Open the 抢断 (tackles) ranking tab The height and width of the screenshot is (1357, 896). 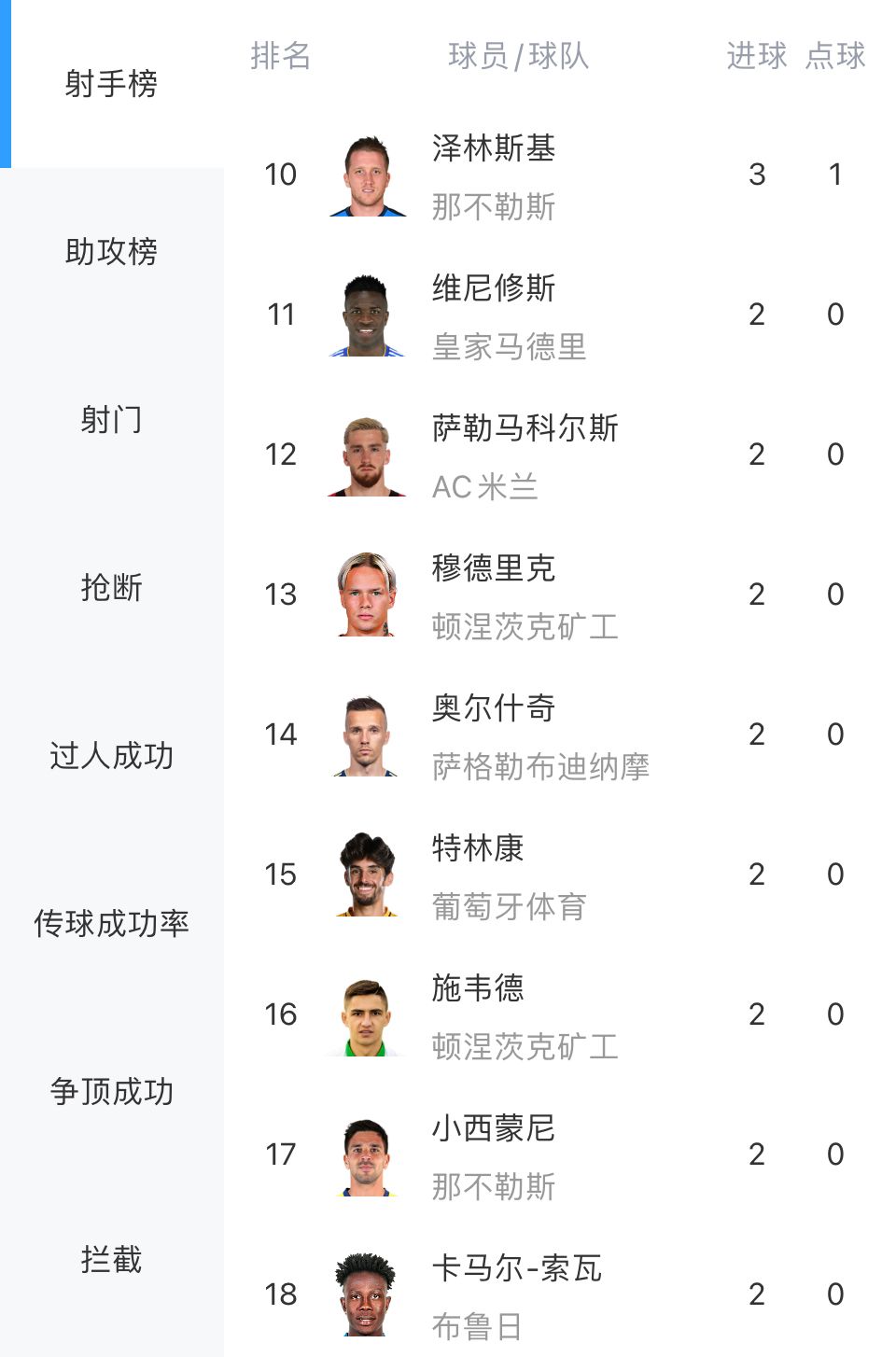coord(111,588)
